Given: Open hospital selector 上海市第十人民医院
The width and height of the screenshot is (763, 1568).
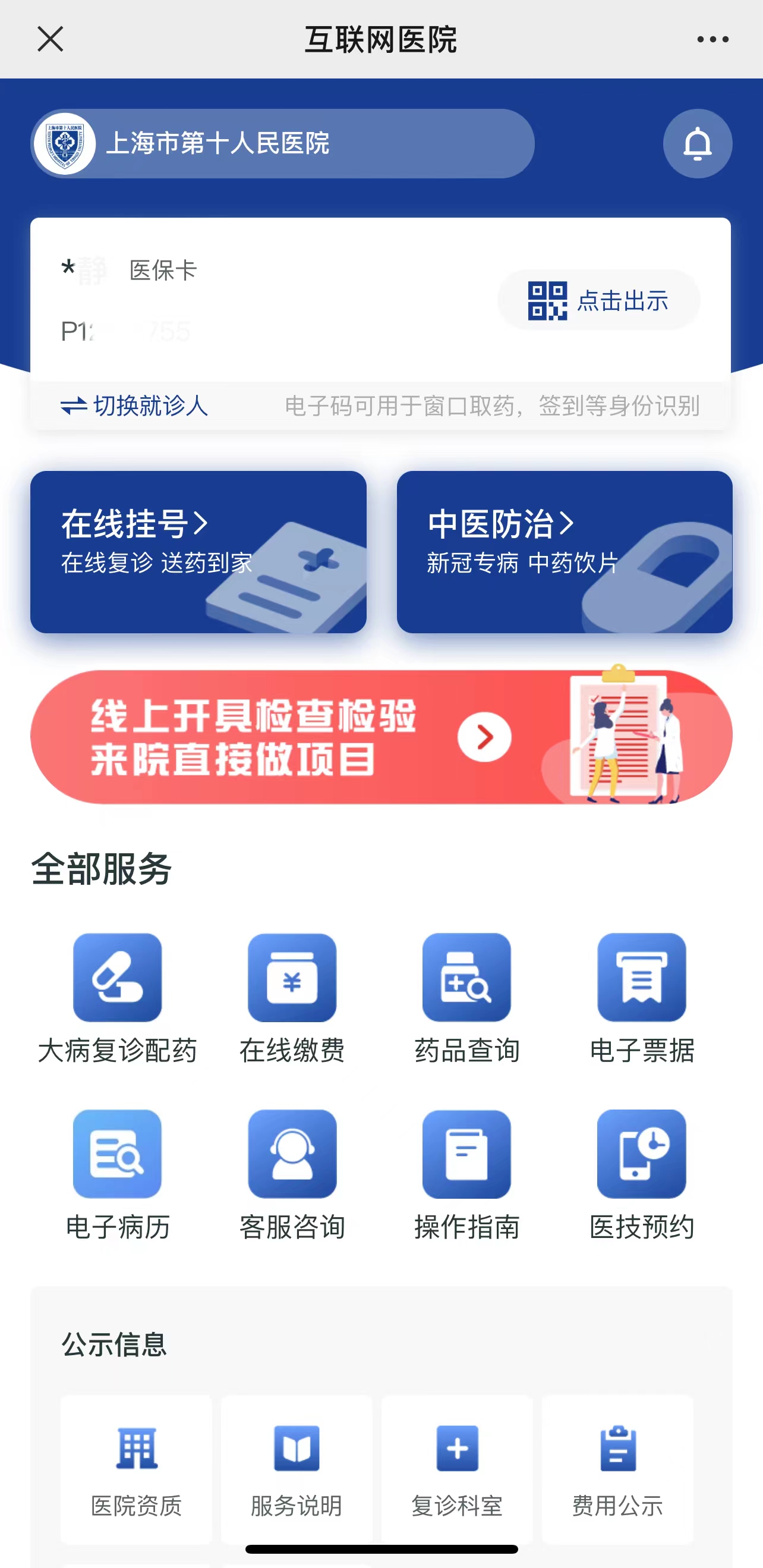Looking at the screenshot, I should [x=283, y=144].
